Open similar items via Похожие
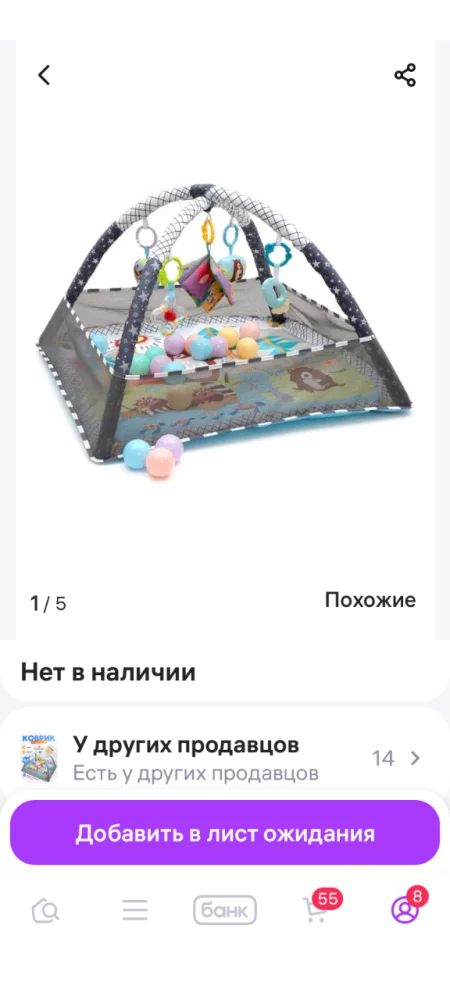Viewport: 450px width, 1000px height. click(x=370, y=599)
